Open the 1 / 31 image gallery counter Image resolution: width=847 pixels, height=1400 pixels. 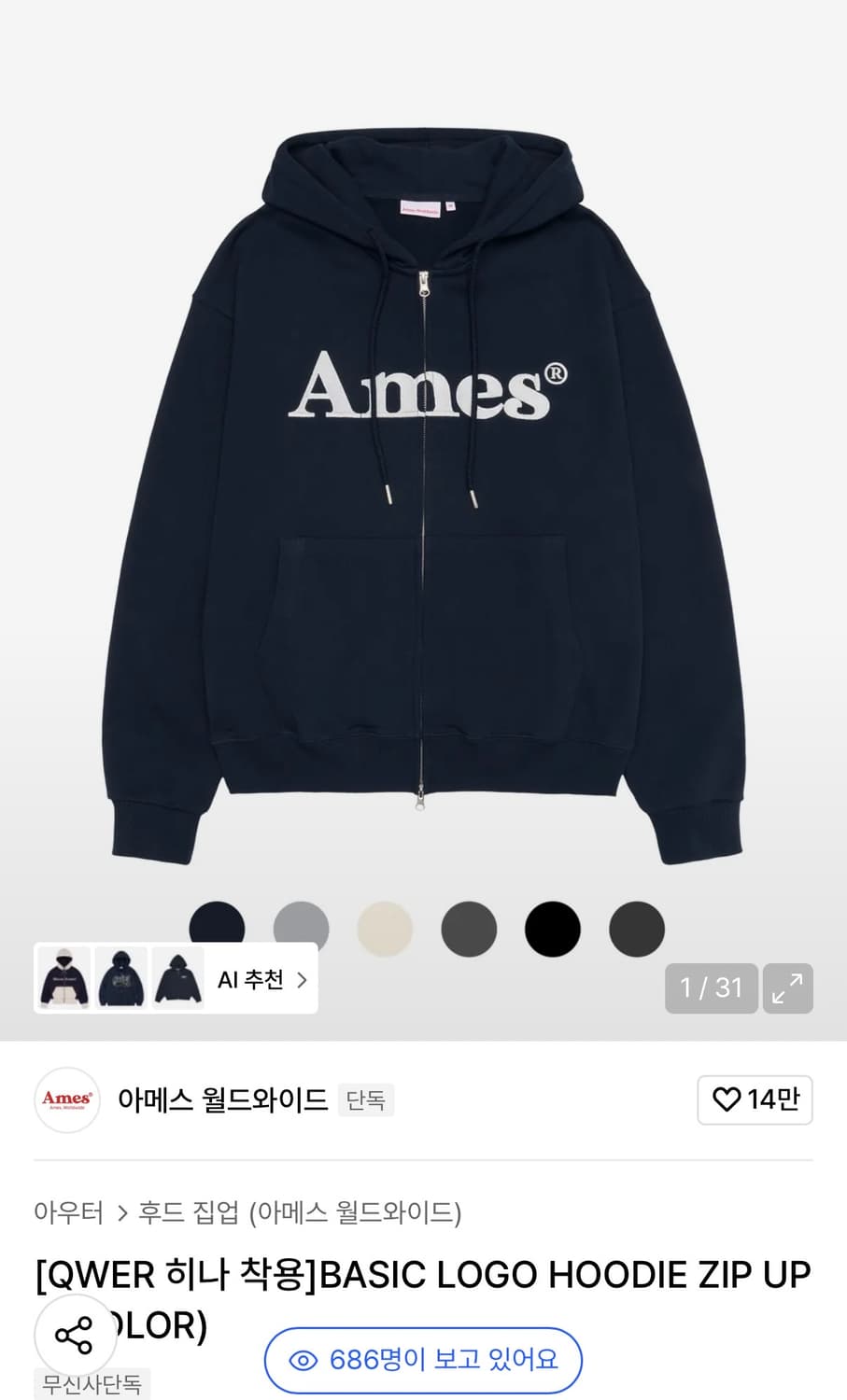pyautogui.click(x=711, y=987)
